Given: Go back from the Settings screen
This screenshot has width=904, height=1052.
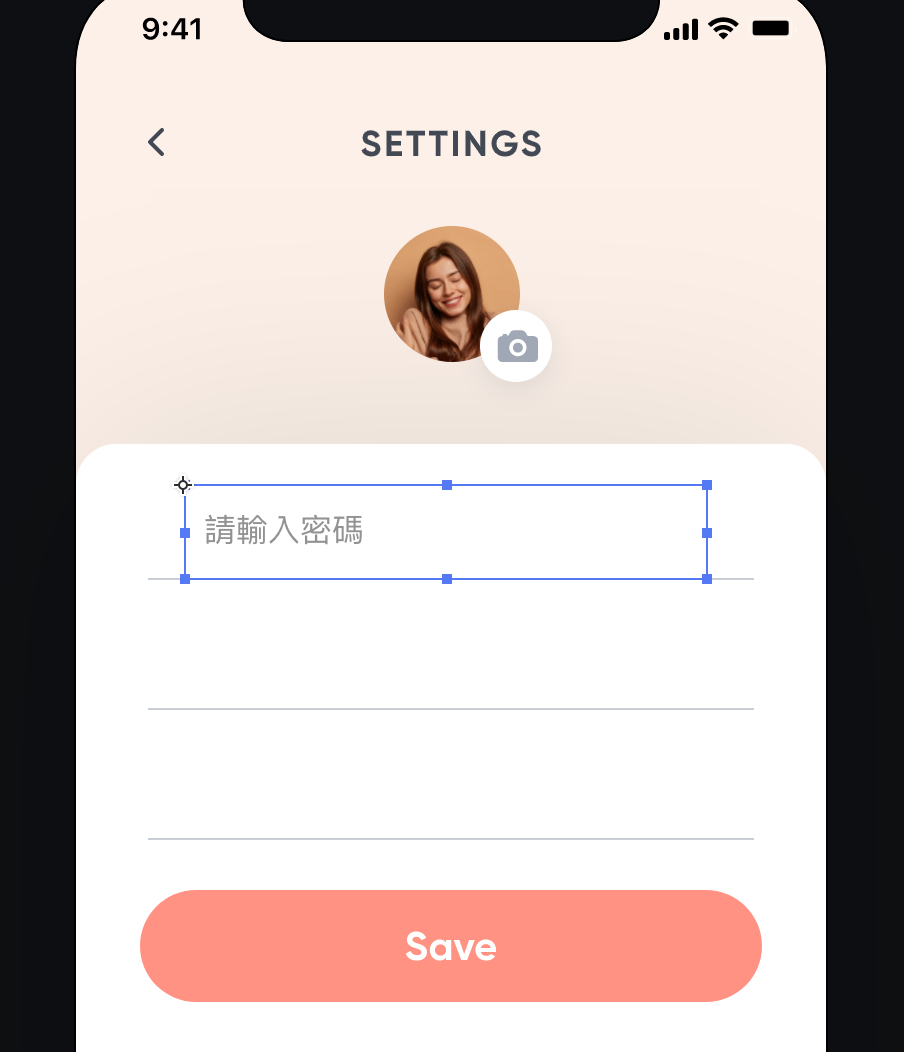Looking at the screenshot, I should click(156, 143).
